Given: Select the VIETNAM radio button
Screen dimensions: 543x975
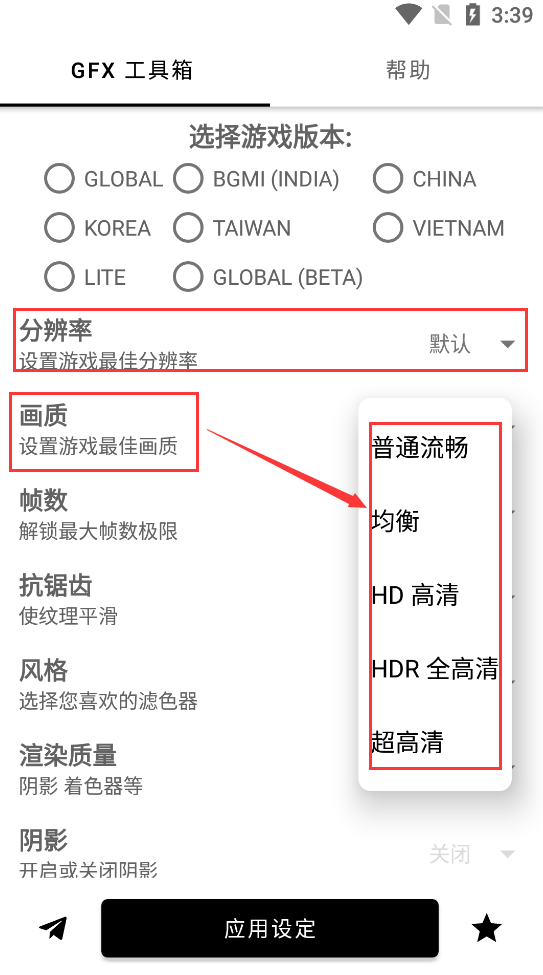Looking at the screenshot, I should (439, 228).
